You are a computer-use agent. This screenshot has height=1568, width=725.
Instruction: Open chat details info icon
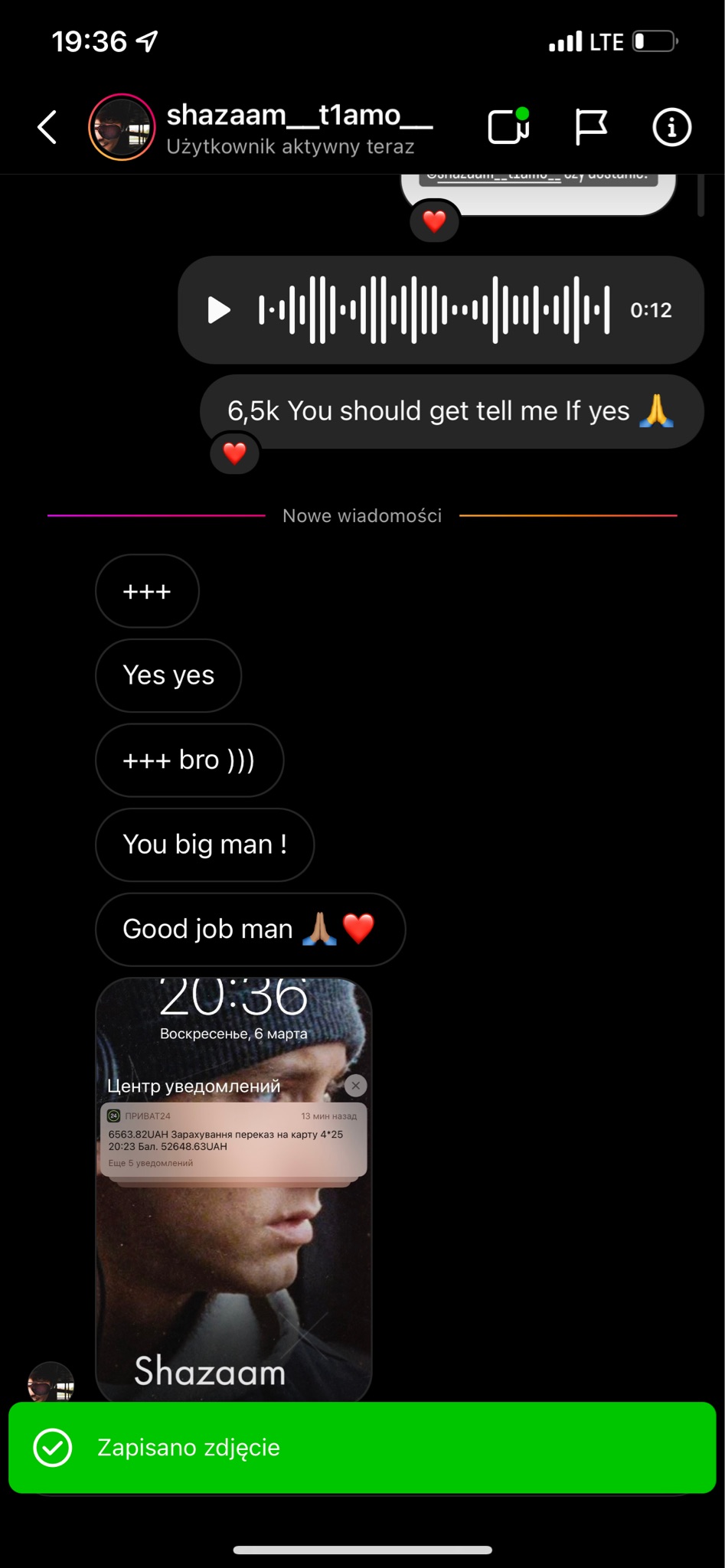point(671,127)
